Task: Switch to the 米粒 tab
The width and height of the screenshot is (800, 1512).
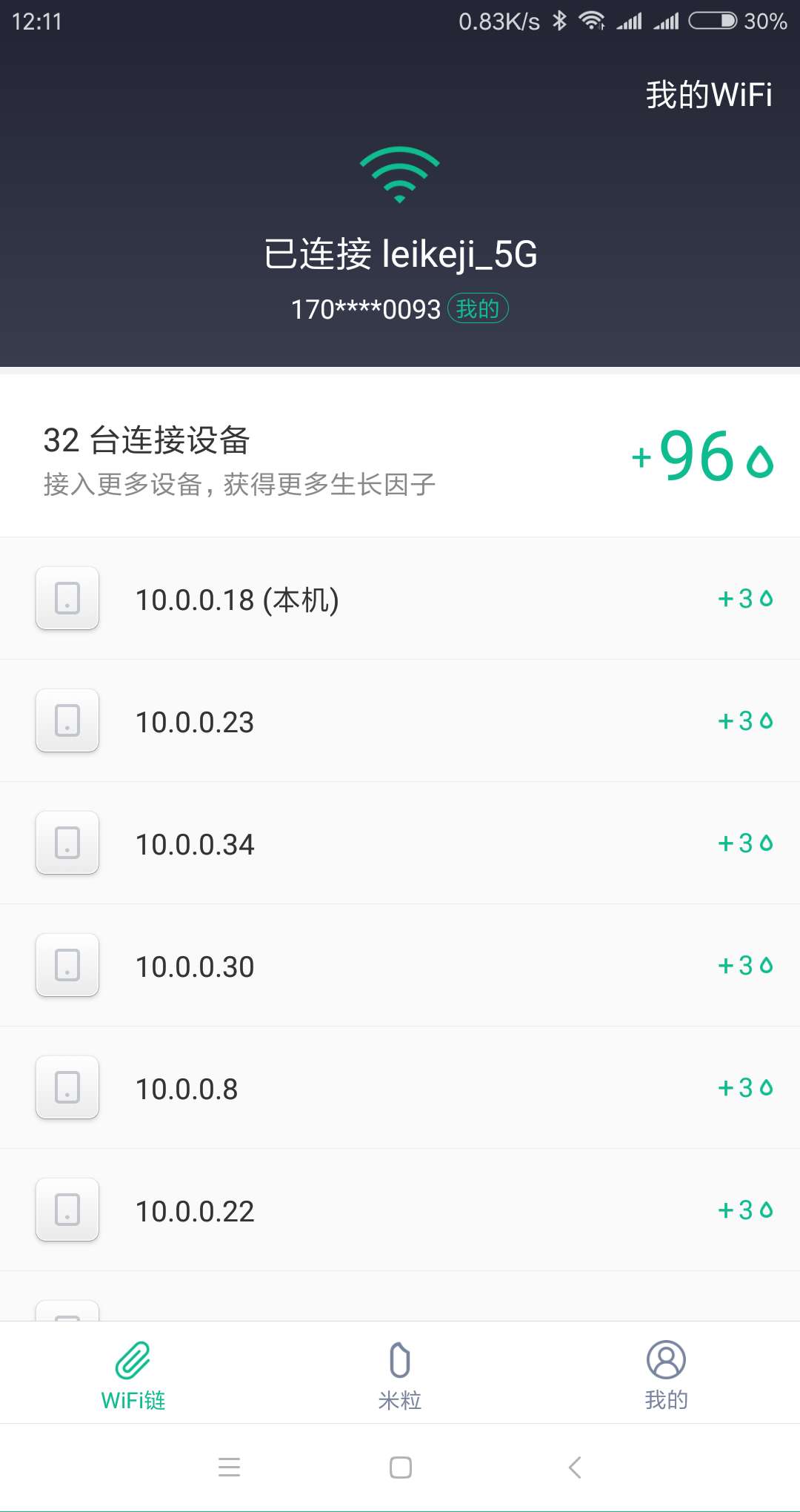Action: (x=400, y=1373)
